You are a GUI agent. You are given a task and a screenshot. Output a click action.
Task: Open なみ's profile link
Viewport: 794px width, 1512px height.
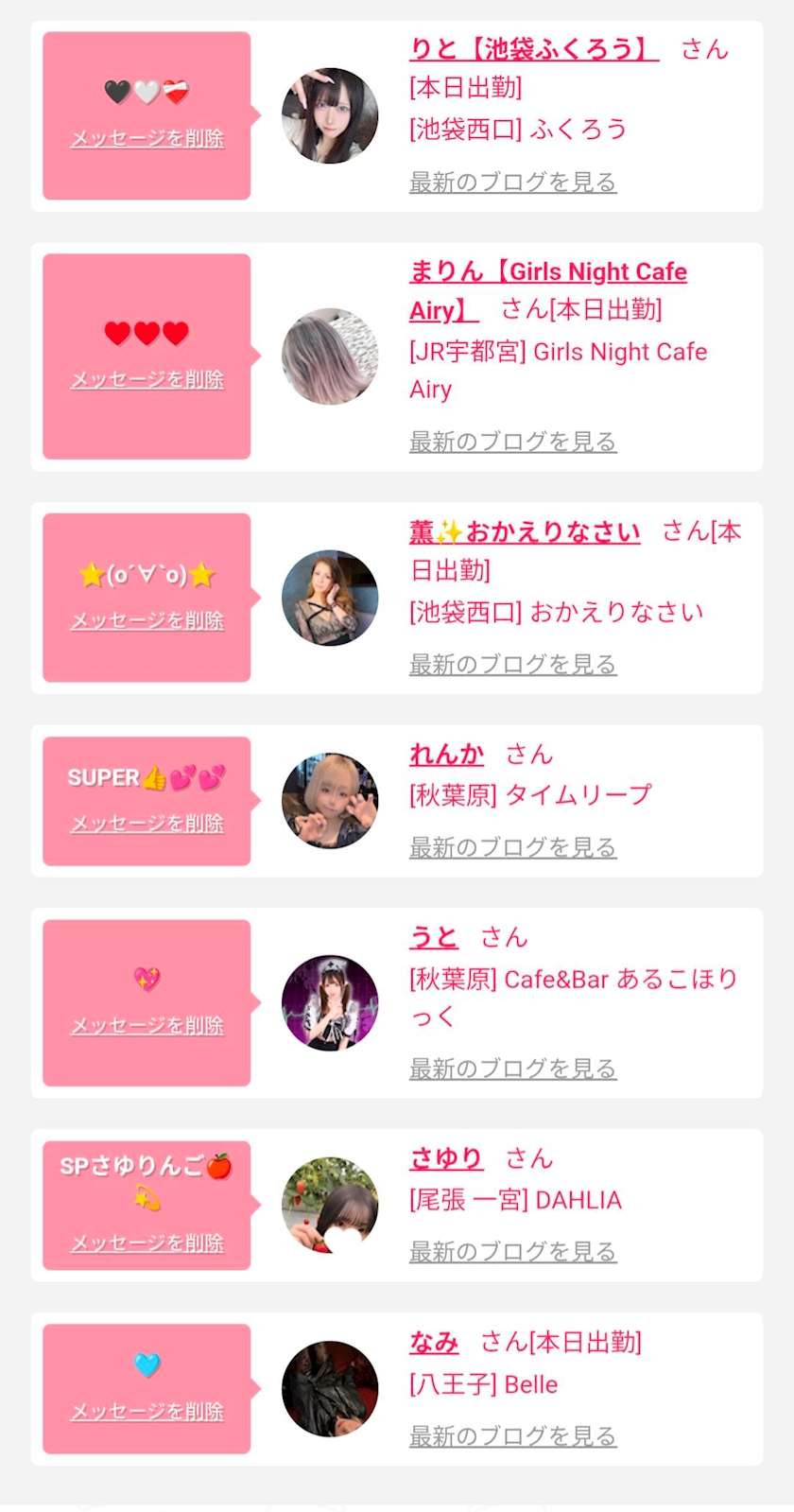point(434,1342)
